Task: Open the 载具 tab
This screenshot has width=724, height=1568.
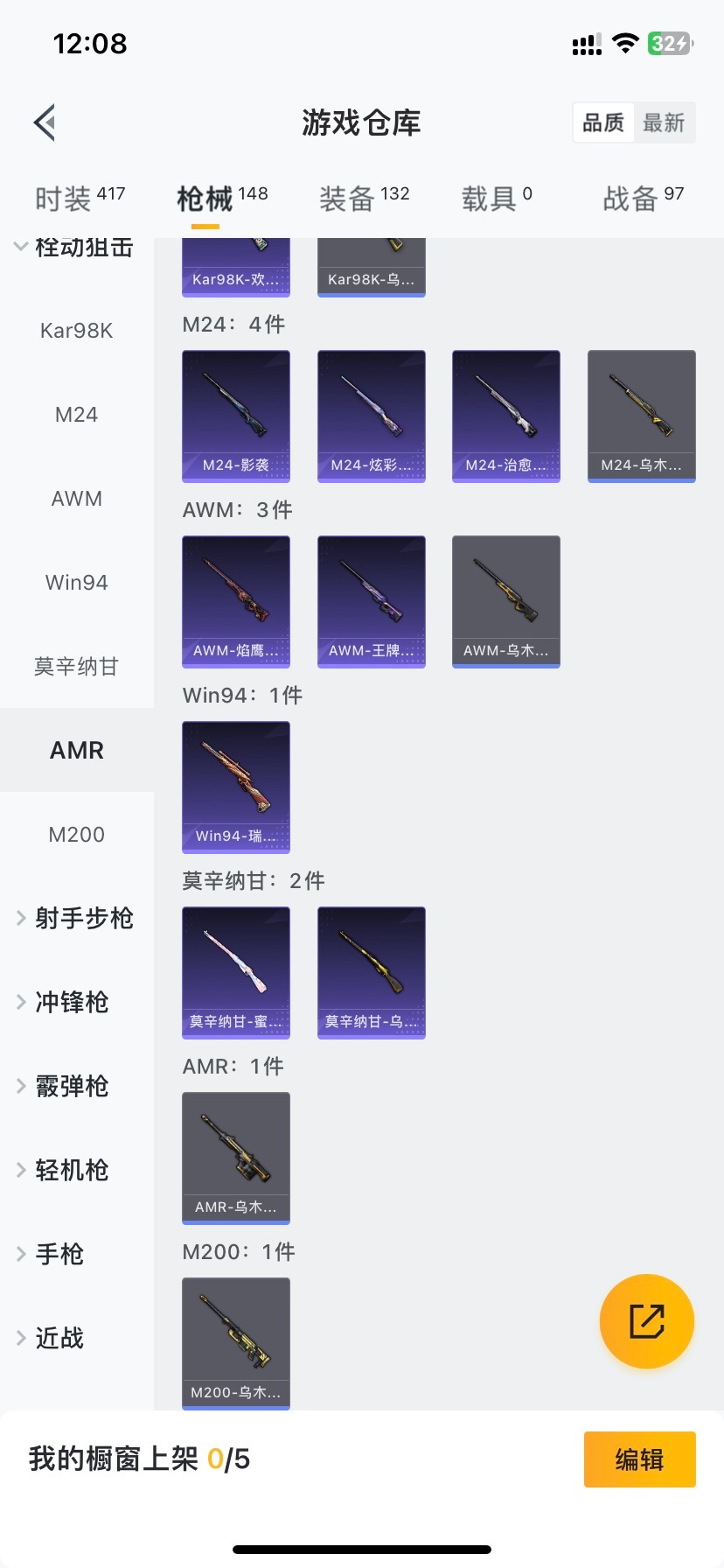Action: [x=497, y=199]
